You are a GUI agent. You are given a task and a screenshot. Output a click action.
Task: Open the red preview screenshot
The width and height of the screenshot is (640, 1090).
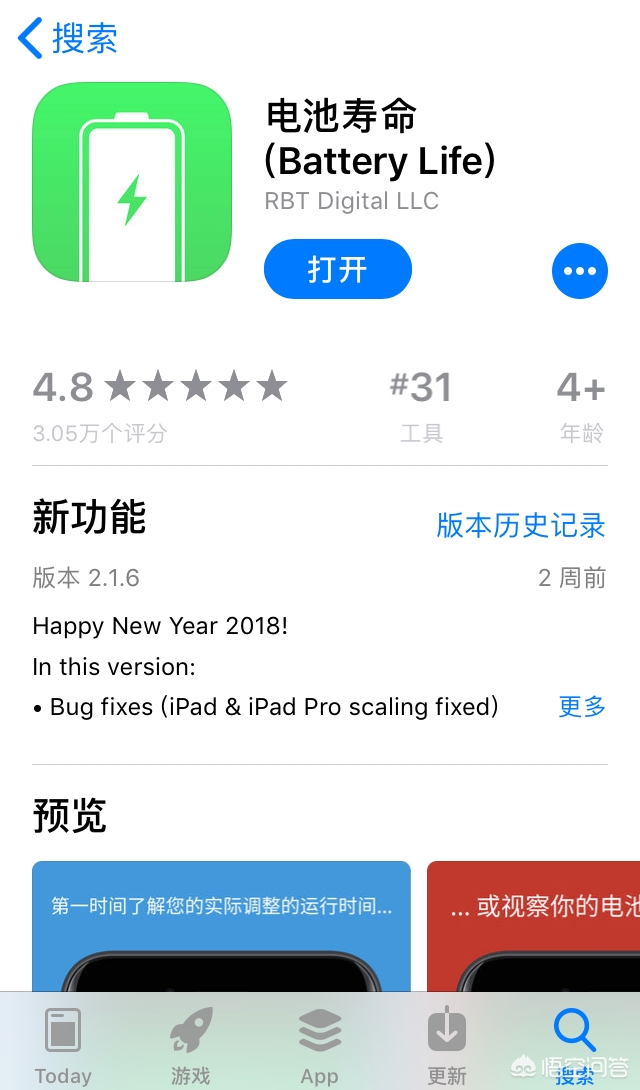click(x=533, y=925)
